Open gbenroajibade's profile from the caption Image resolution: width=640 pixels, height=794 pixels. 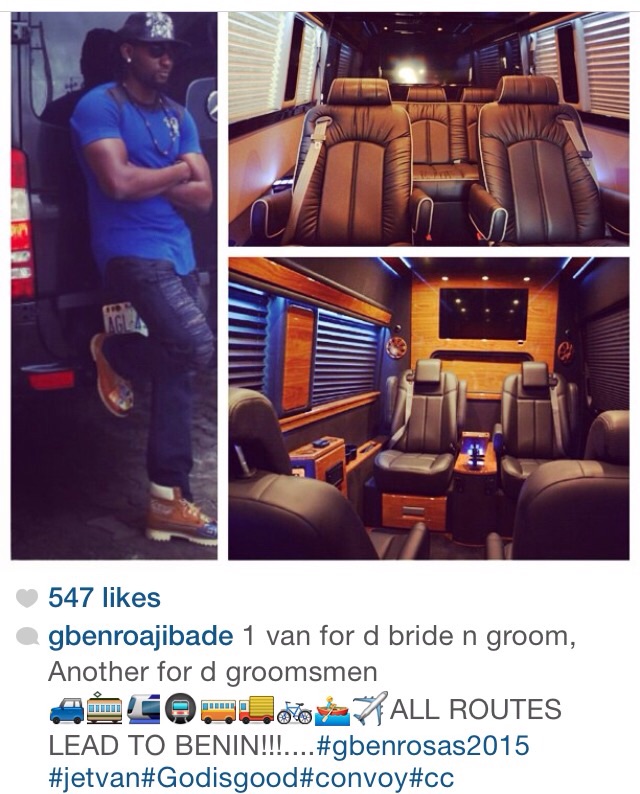coord(140,637)
